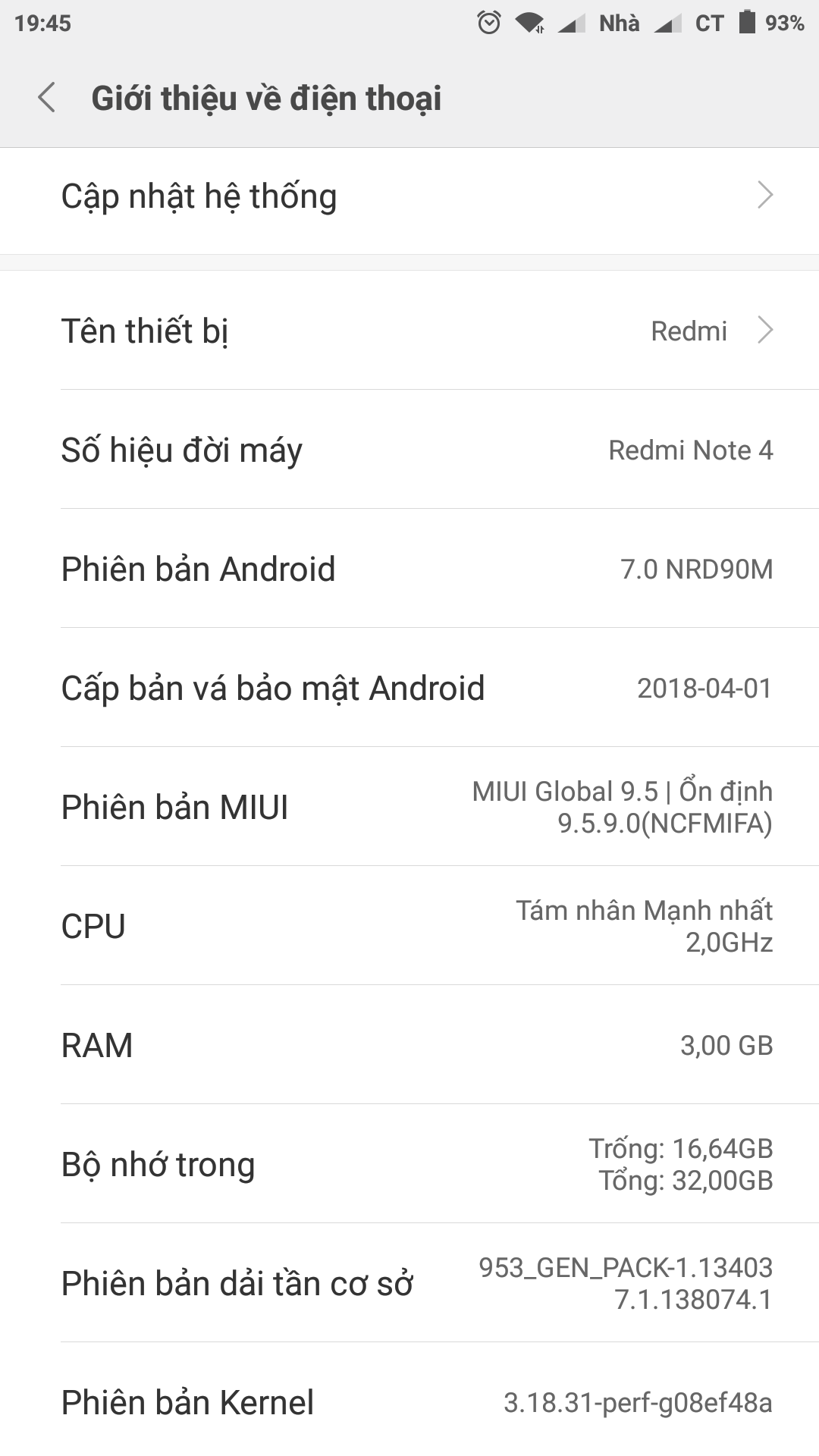Tap the Phiên bản Kernel row
The image size is (819, 1456).
[x=409, y=1402]
